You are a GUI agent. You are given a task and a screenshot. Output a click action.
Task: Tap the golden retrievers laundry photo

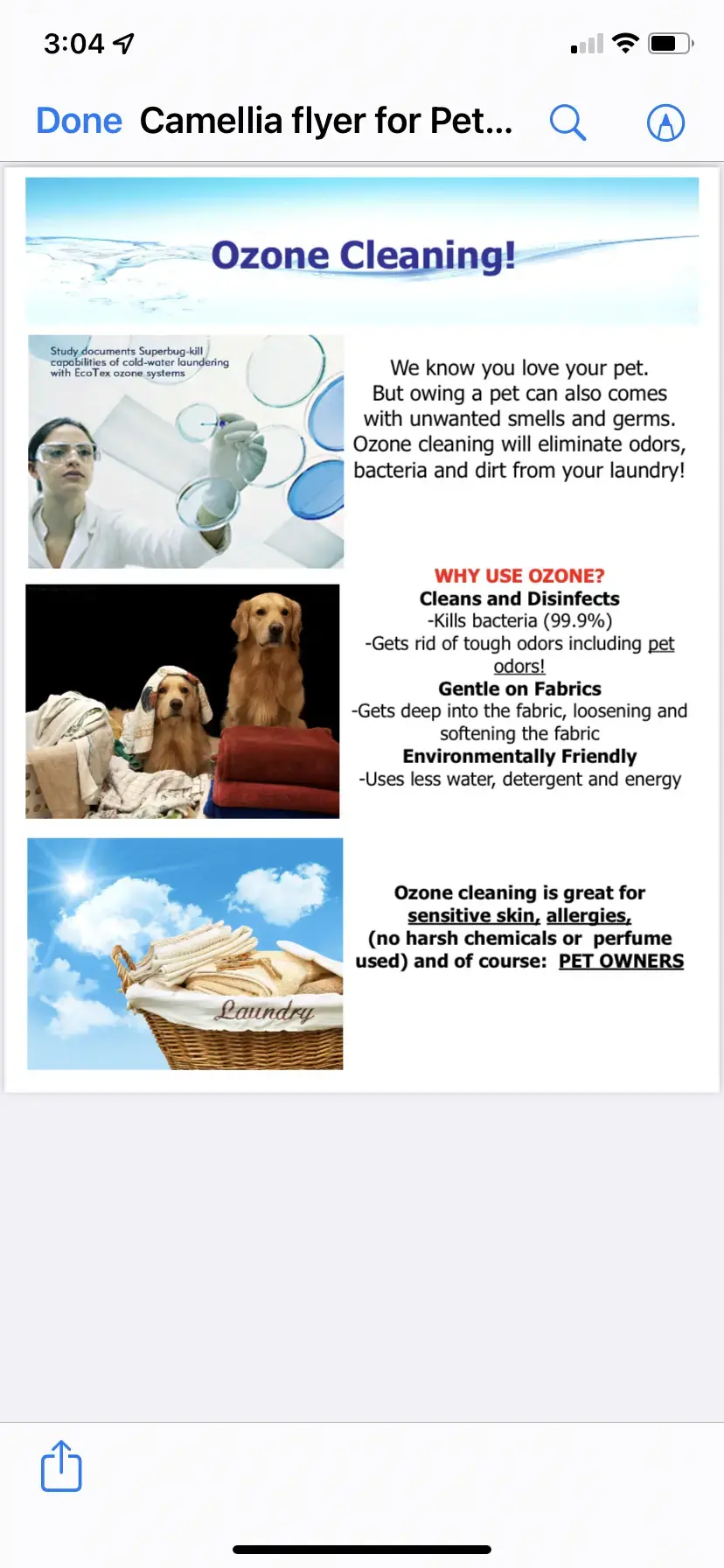click(x=183, y=700)
